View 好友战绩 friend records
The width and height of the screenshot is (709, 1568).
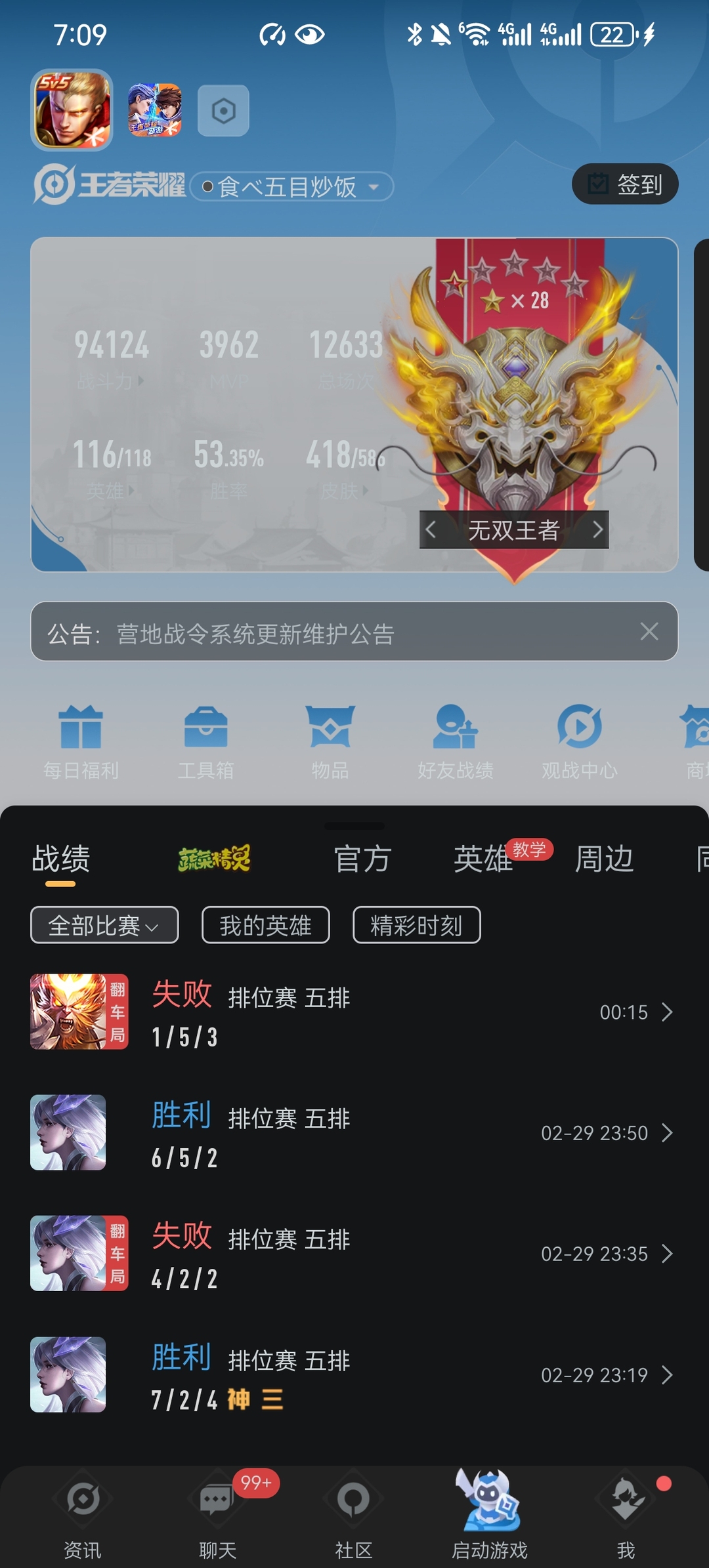[x=455, y=742]
